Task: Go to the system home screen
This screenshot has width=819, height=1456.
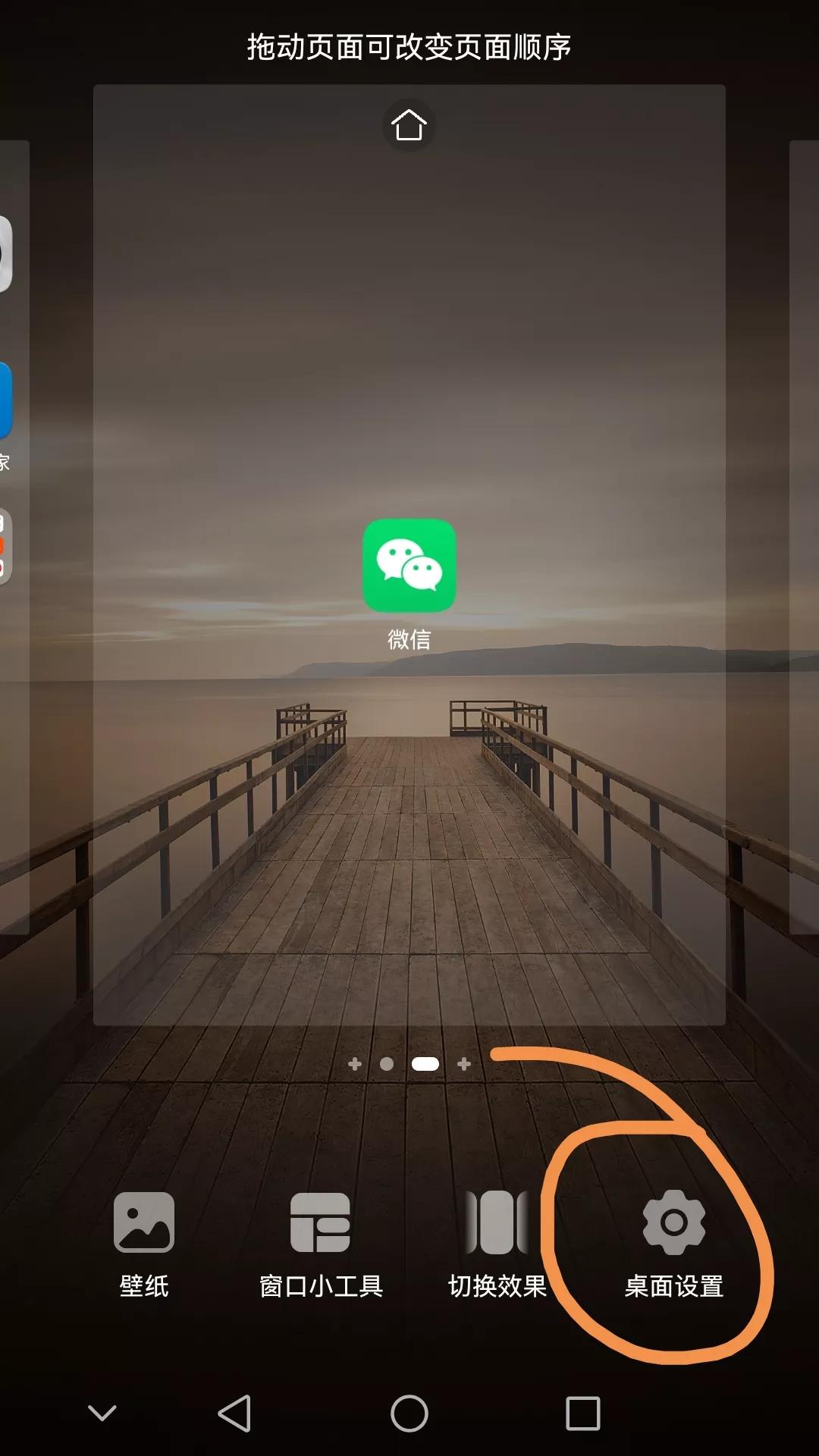Action: coord(409,1414)
